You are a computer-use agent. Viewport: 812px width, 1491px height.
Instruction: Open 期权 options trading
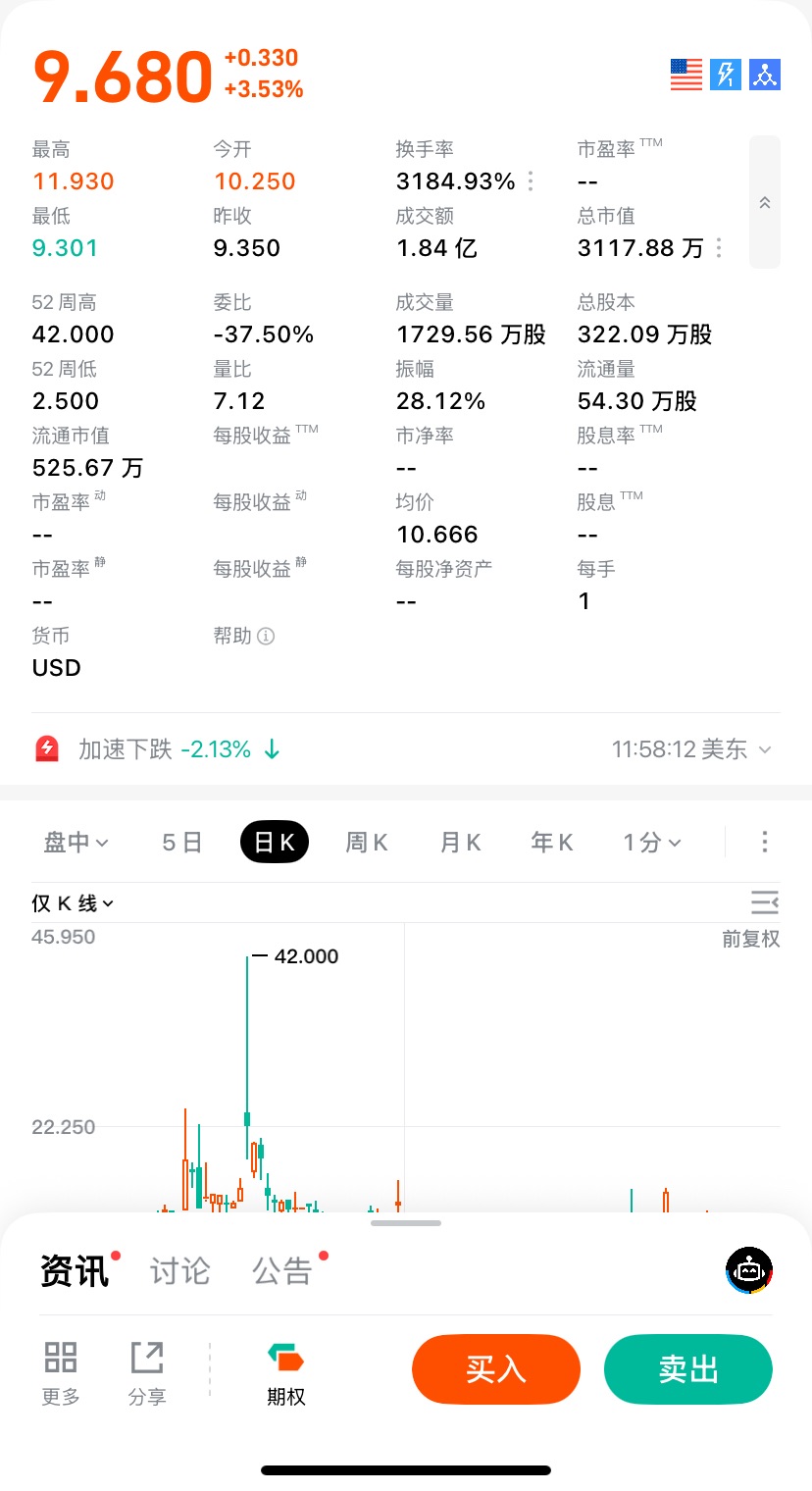tap(285, 1373)
